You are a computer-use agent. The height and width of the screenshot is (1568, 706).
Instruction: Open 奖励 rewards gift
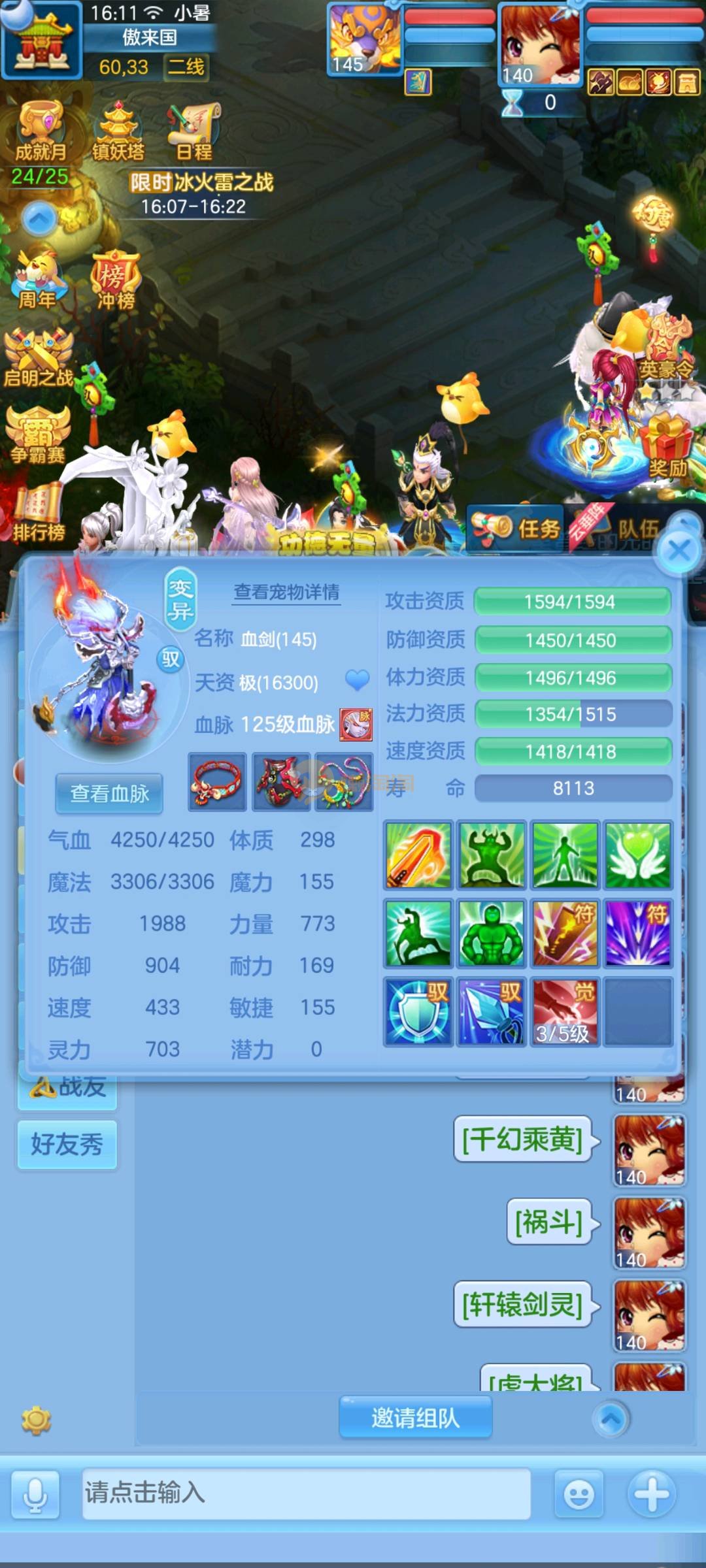pyautogui.click(x=667, y=448)
